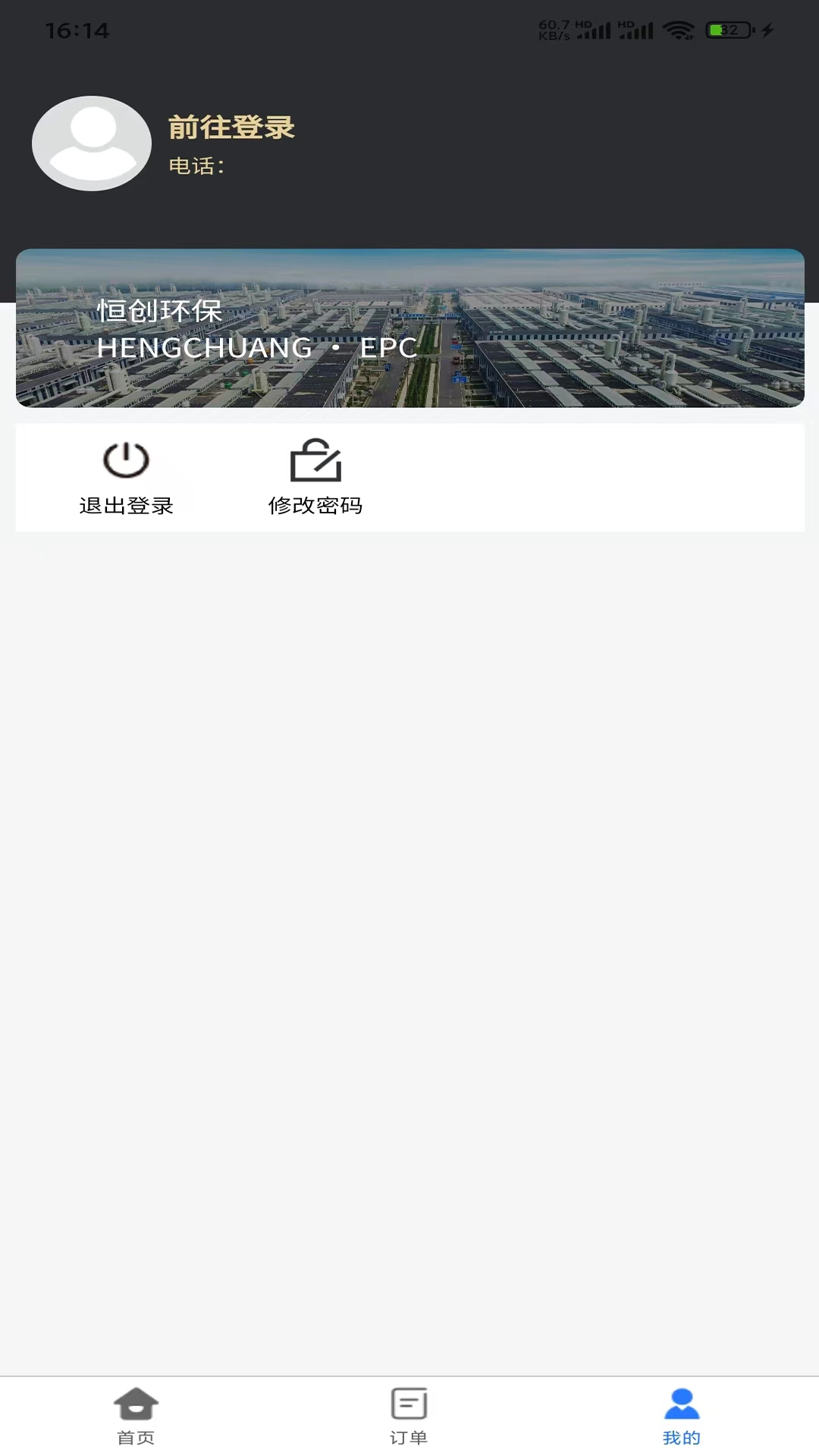
Task: Open 修改密码 to change password
Action: 315,478
